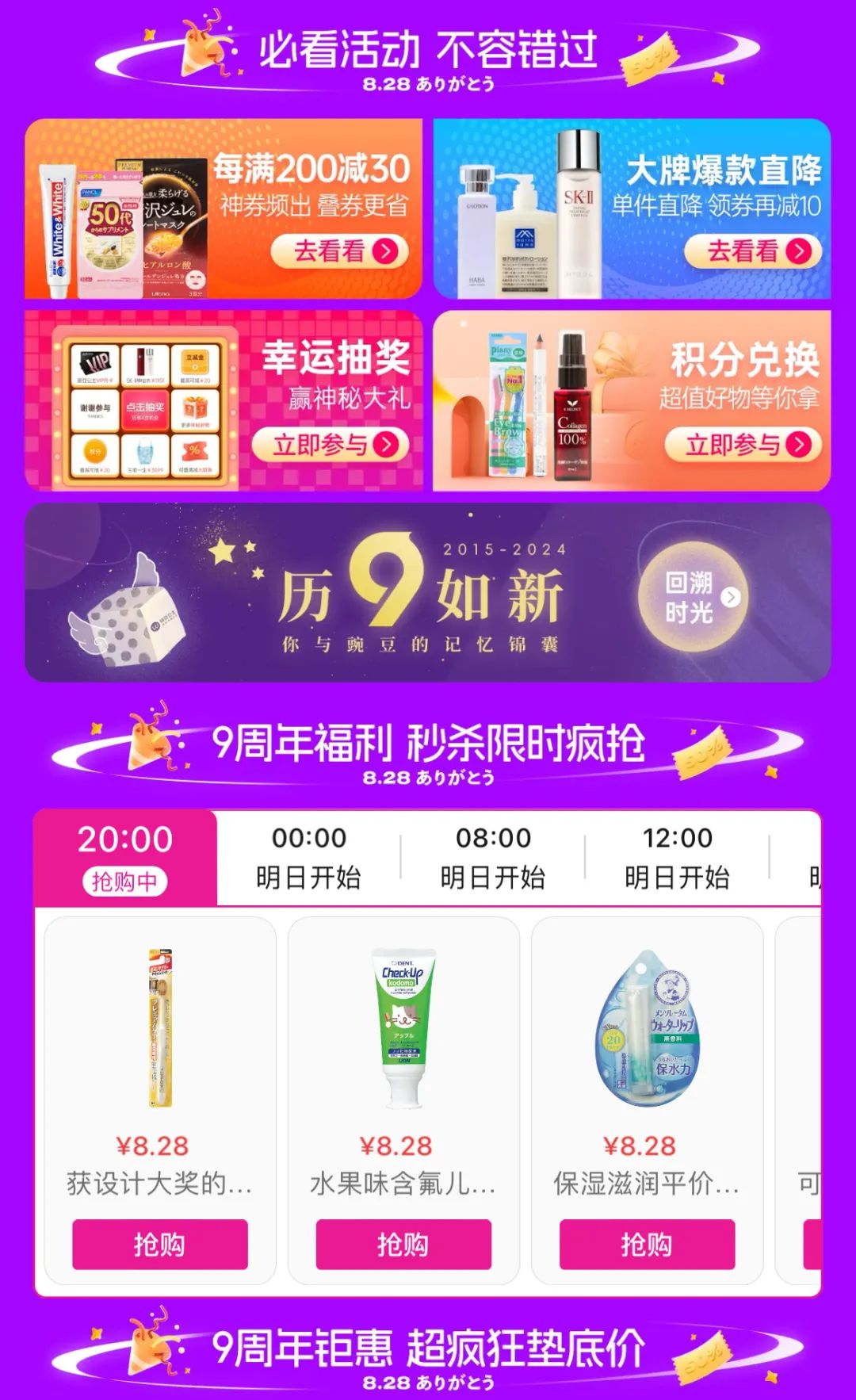The width and height of the screenshot is (856, 1400).
Task: Open the 水果味含氟儿 toothpaste product card
Action: [403, 1054]
